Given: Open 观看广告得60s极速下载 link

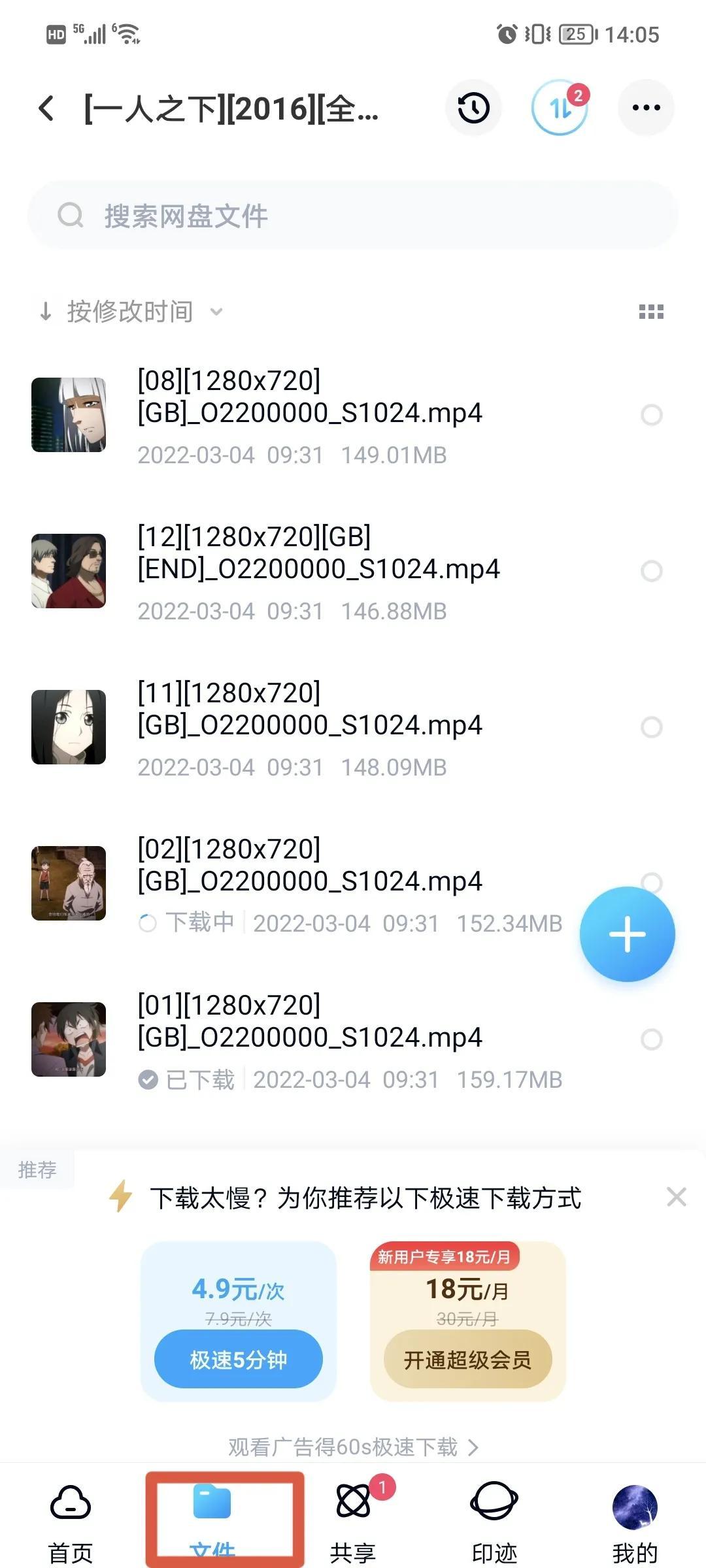Looking at the screenshot, I should click(x=353, y=1447).
